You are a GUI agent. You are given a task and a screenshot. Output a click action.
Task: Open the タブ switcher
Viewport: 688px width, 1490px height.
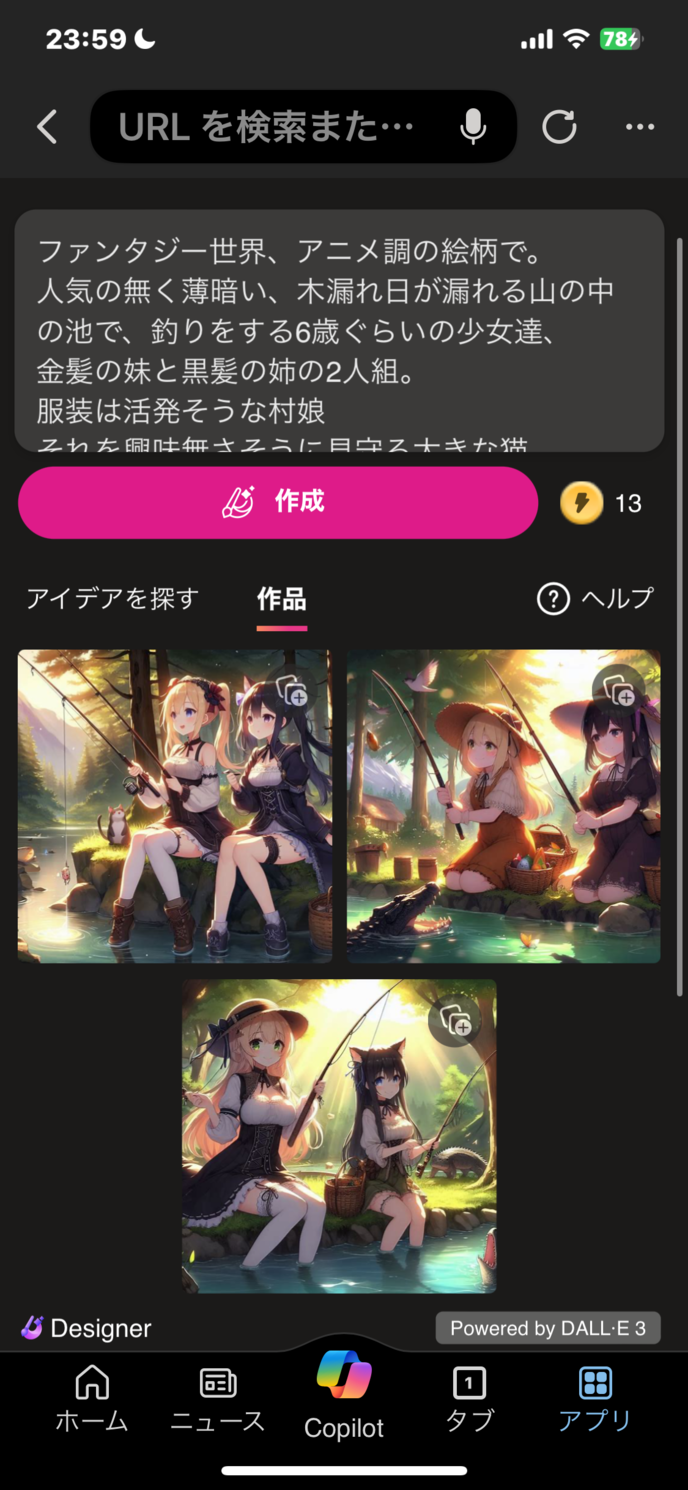click(x=469, y=1398)
